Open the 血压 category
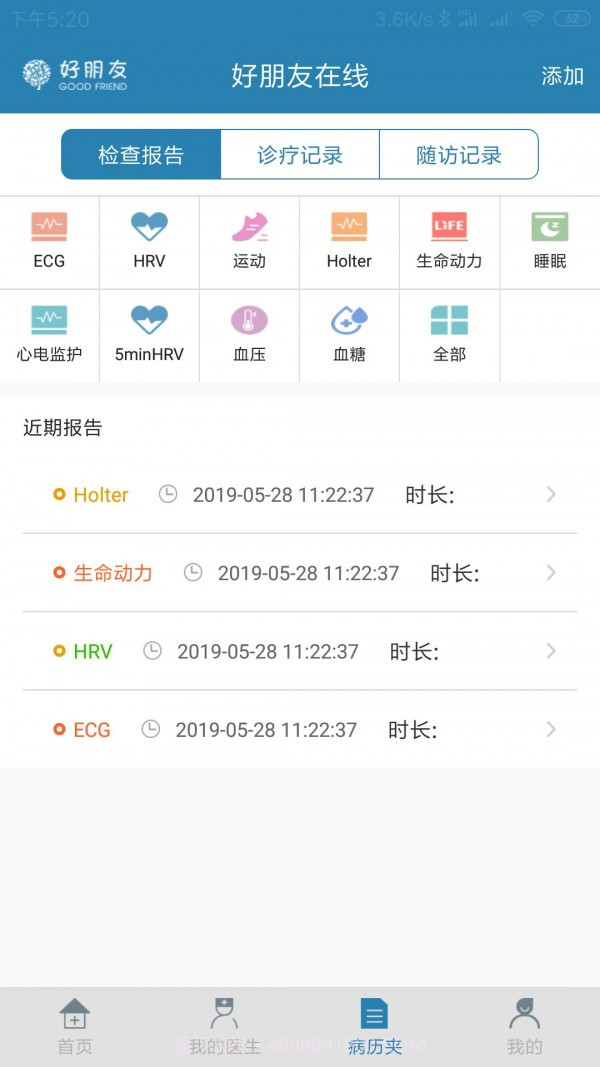Screen dimensions: 600x1067 click(249, 334)
